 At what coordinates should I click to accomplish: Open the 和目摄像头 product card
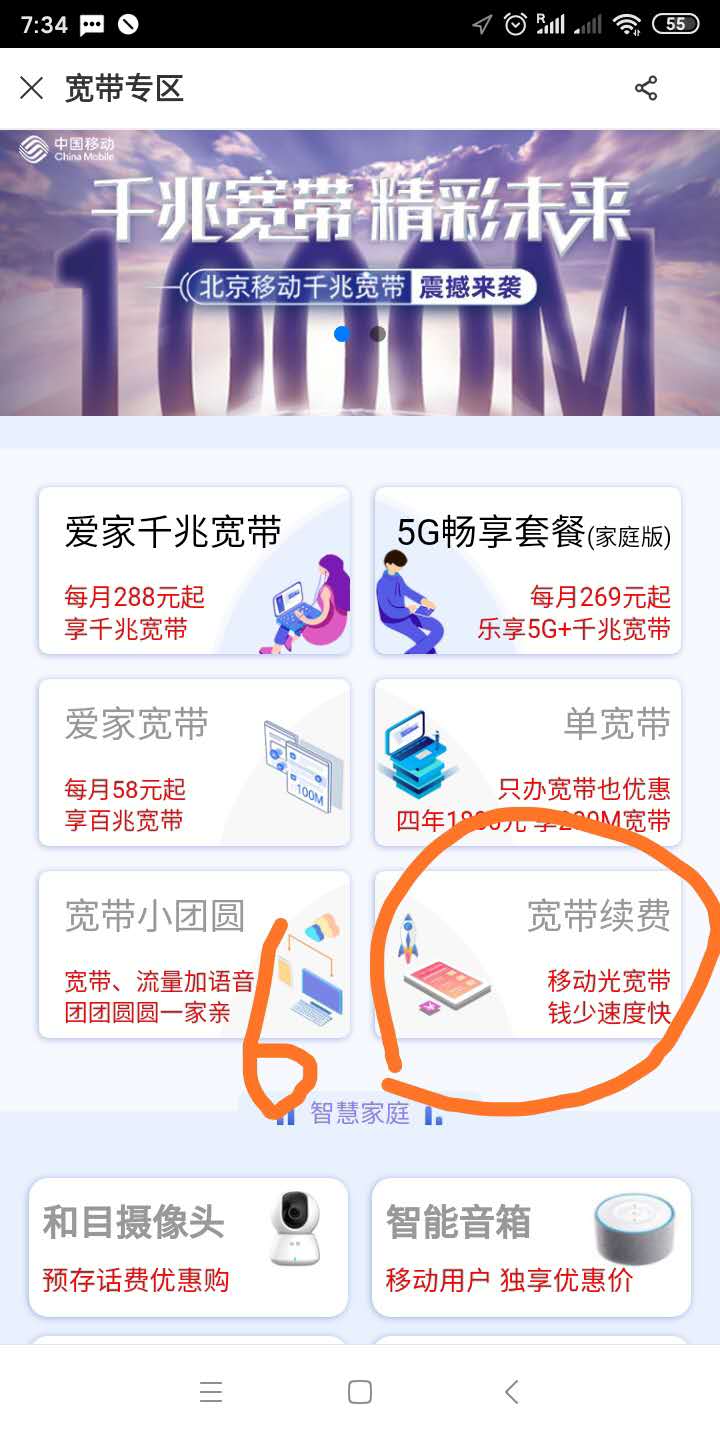click(188, 1247)
